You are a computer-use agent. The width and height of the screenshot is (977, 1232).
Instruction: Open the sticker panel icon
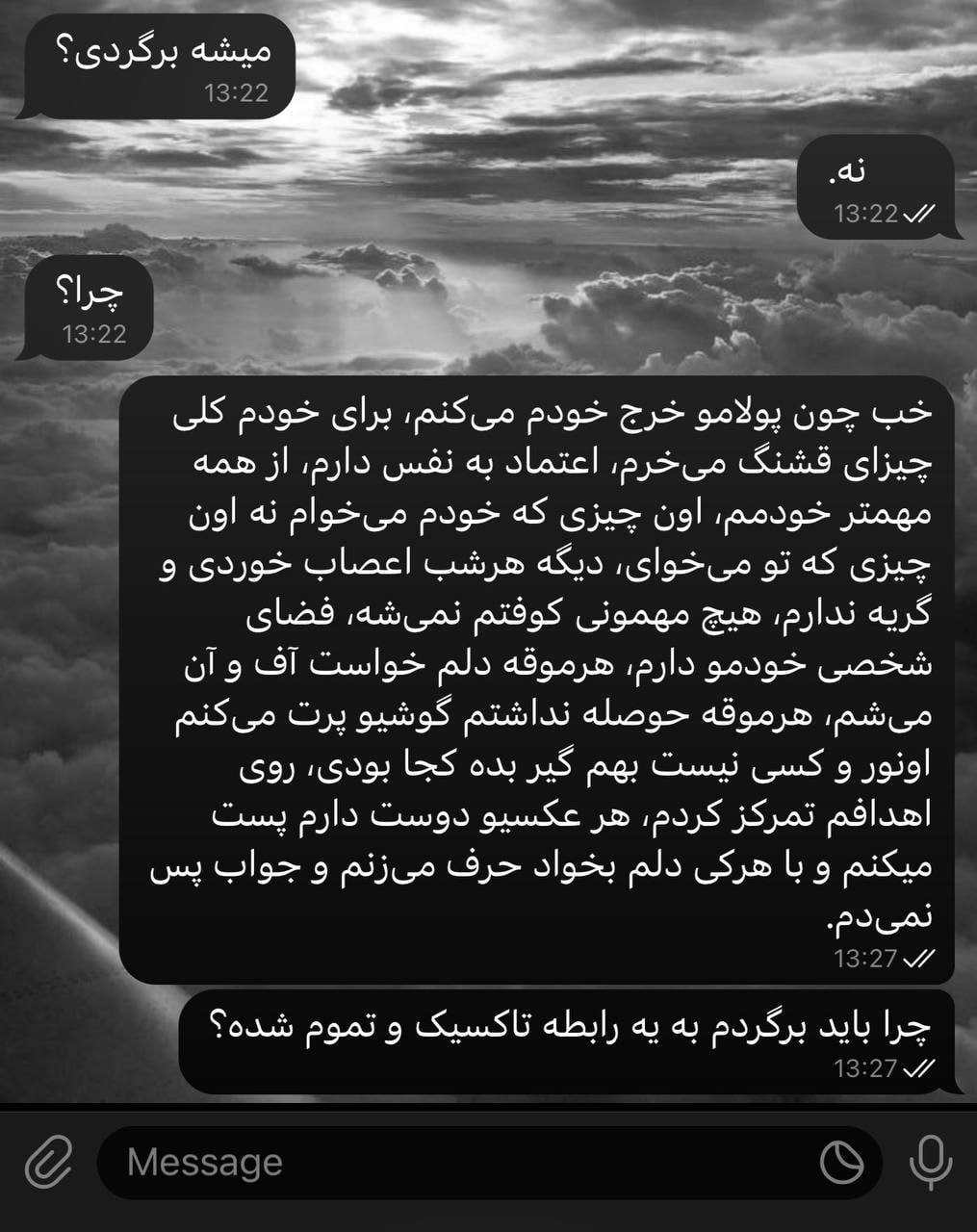tap(841, 1163)
